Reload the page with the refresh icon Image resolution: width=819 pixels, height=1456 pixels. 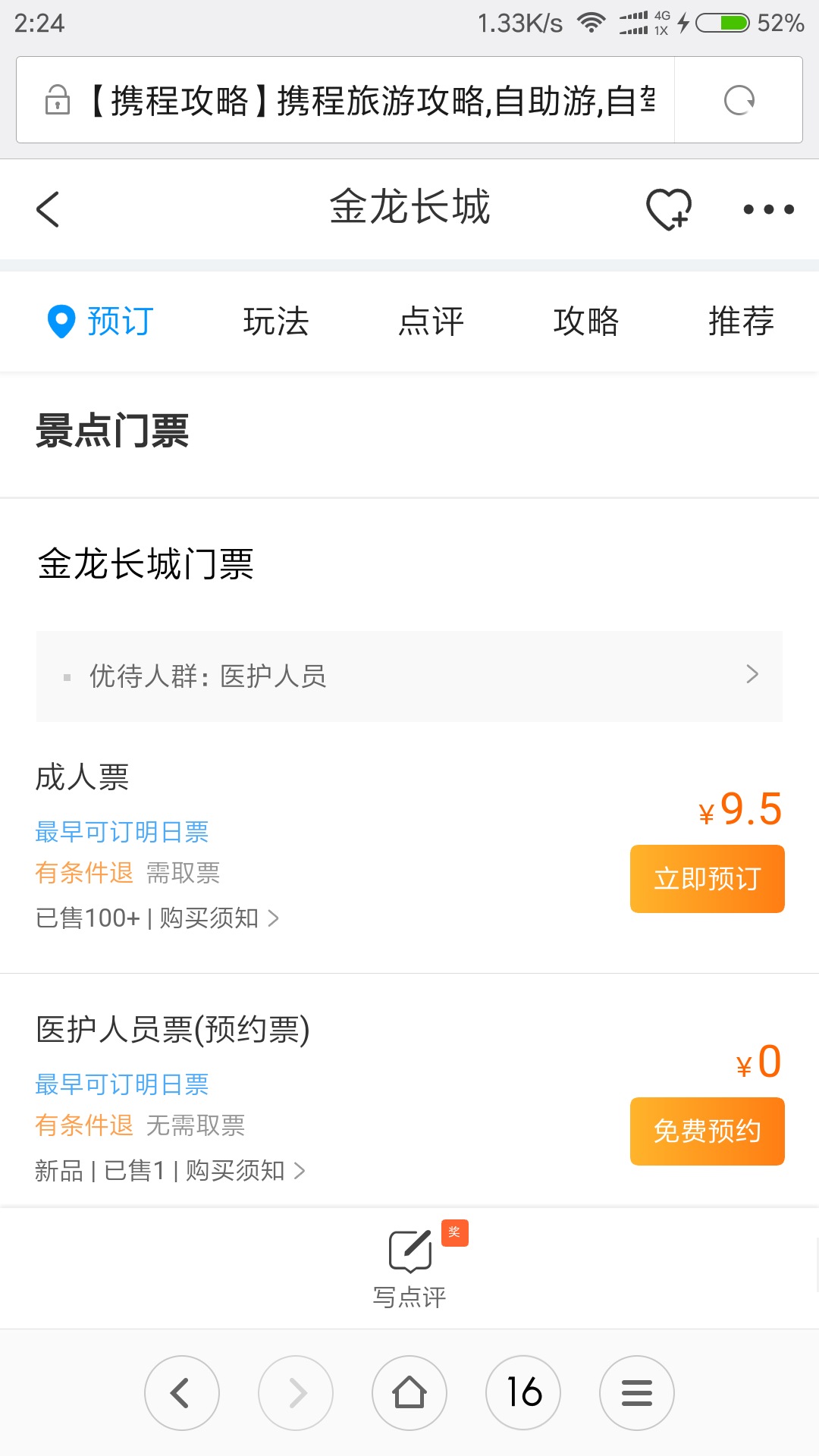tap(739, 100)
